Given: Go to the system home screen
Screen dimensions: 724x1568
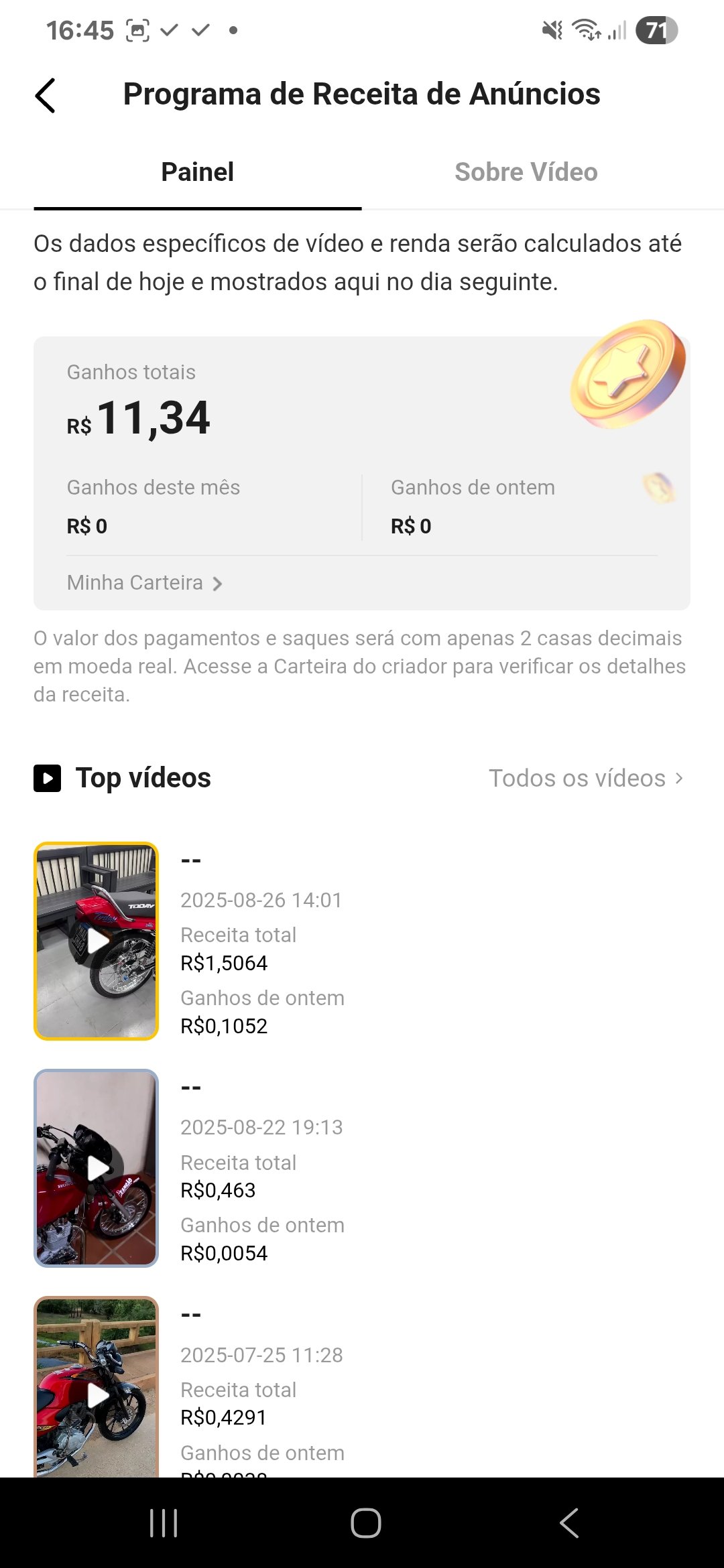Looking at the screenshot, I should (x=365, y=1523).
